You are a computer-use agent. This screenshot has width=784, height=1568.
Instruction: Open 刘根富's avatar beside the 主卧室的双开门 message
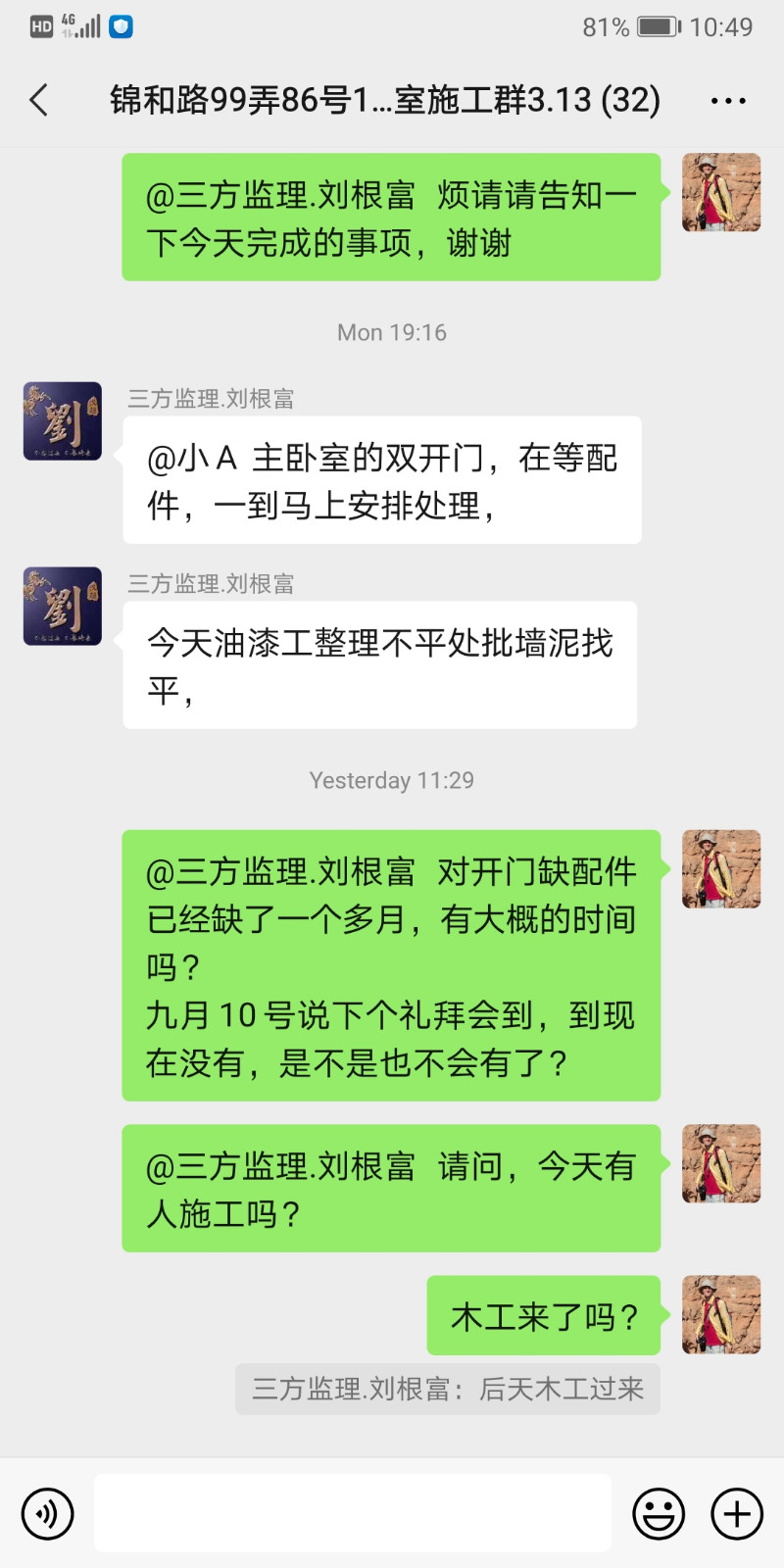pos(63,421)
